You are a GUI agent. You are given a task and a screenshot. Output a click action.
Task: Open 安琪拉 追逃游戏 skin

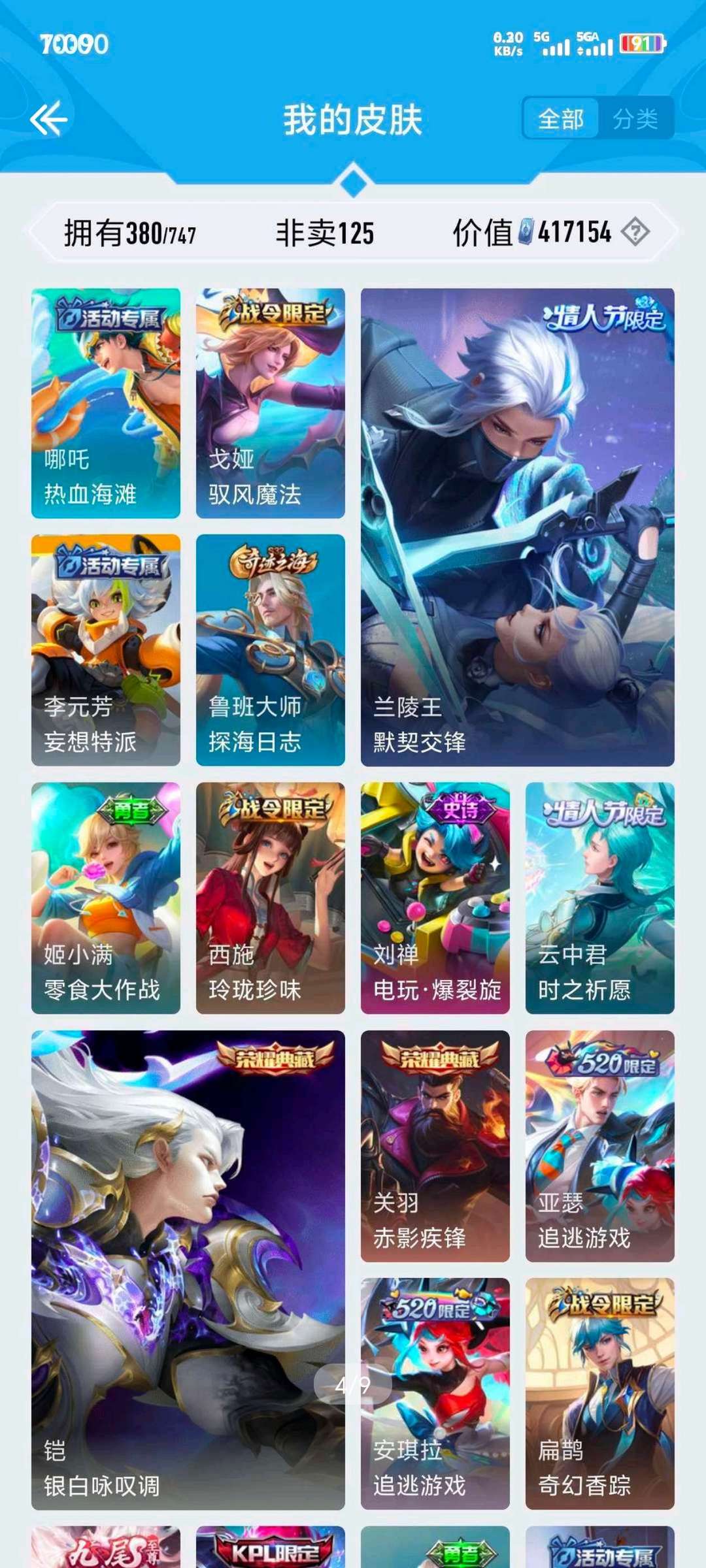(435, 1394)
